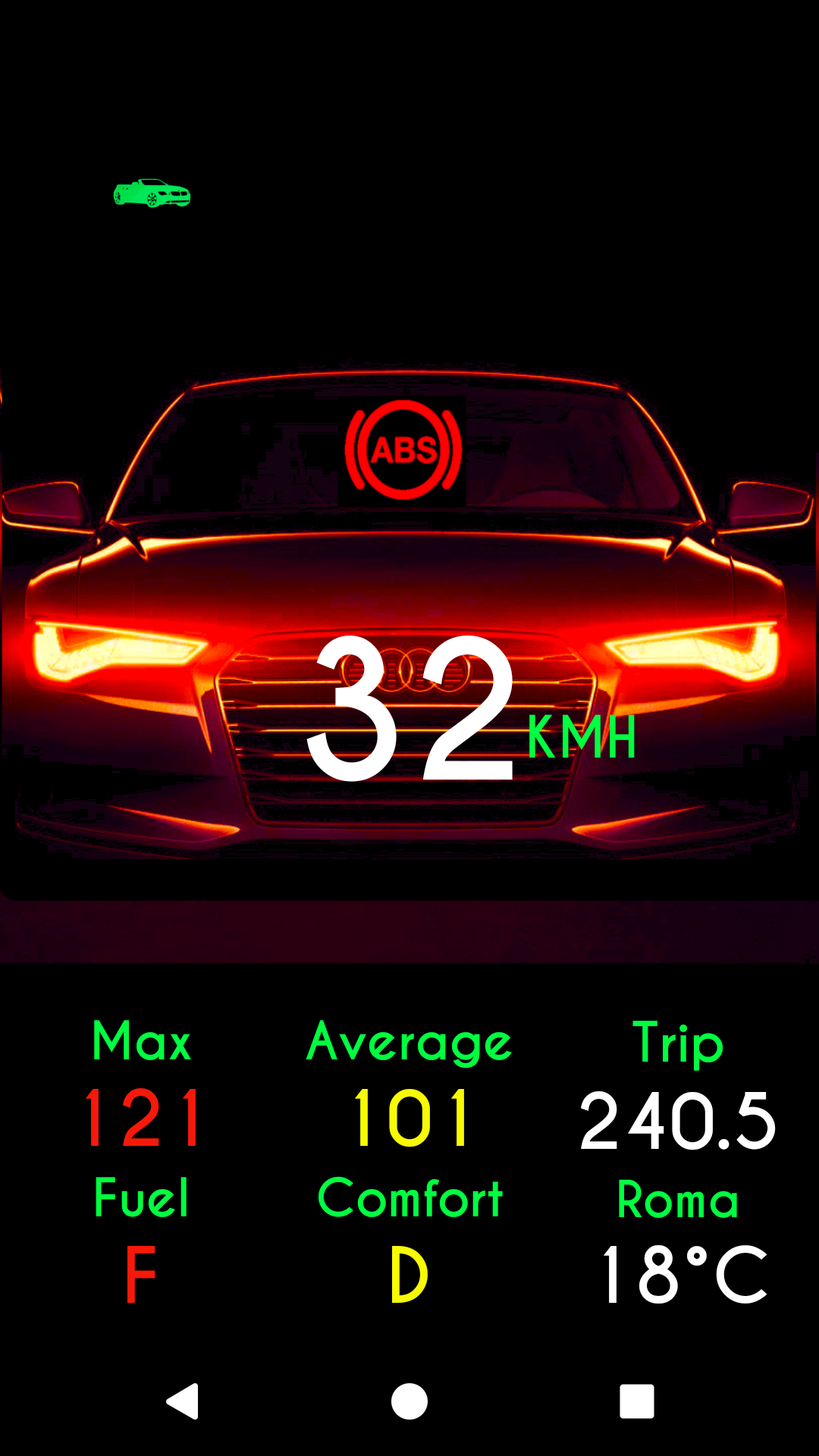Tap the green car icon
The image size is (819, 1456).
coord(152,193)
